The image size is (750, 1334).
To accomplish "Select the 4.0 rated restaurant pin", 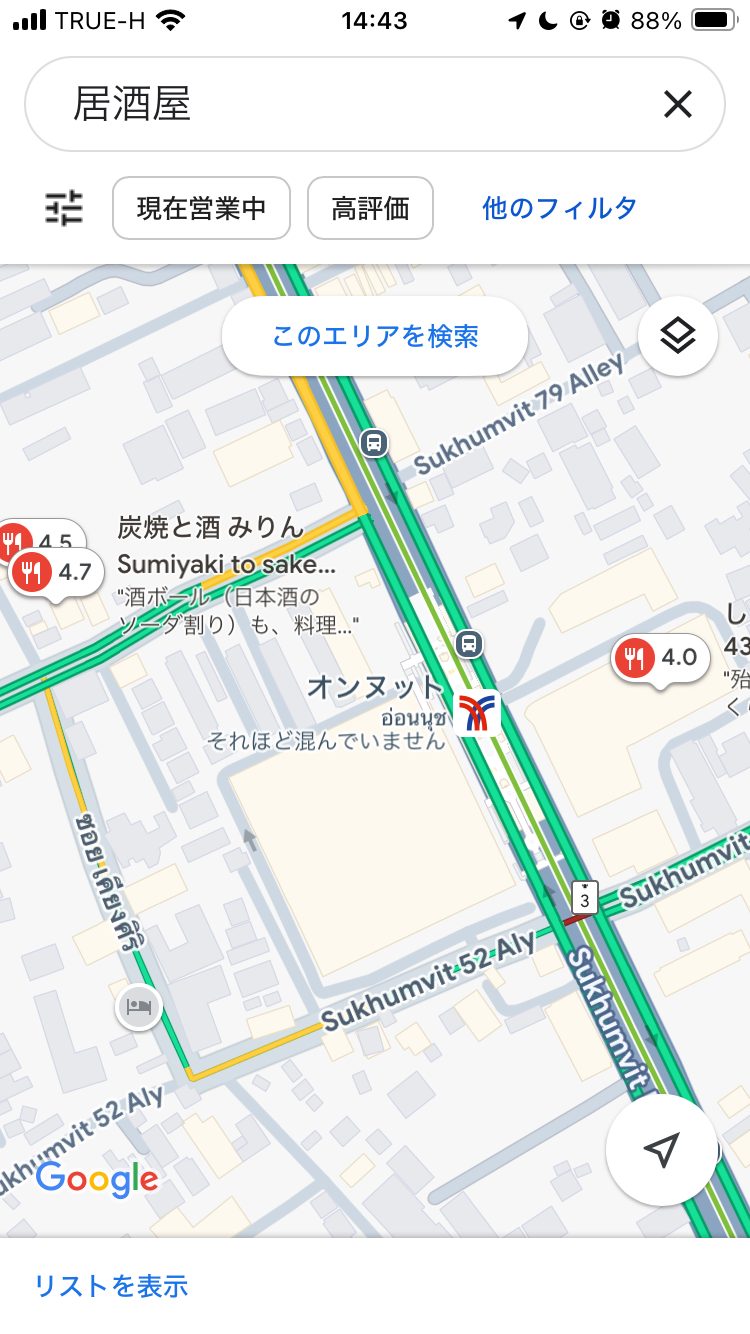I will click(661, 658).
